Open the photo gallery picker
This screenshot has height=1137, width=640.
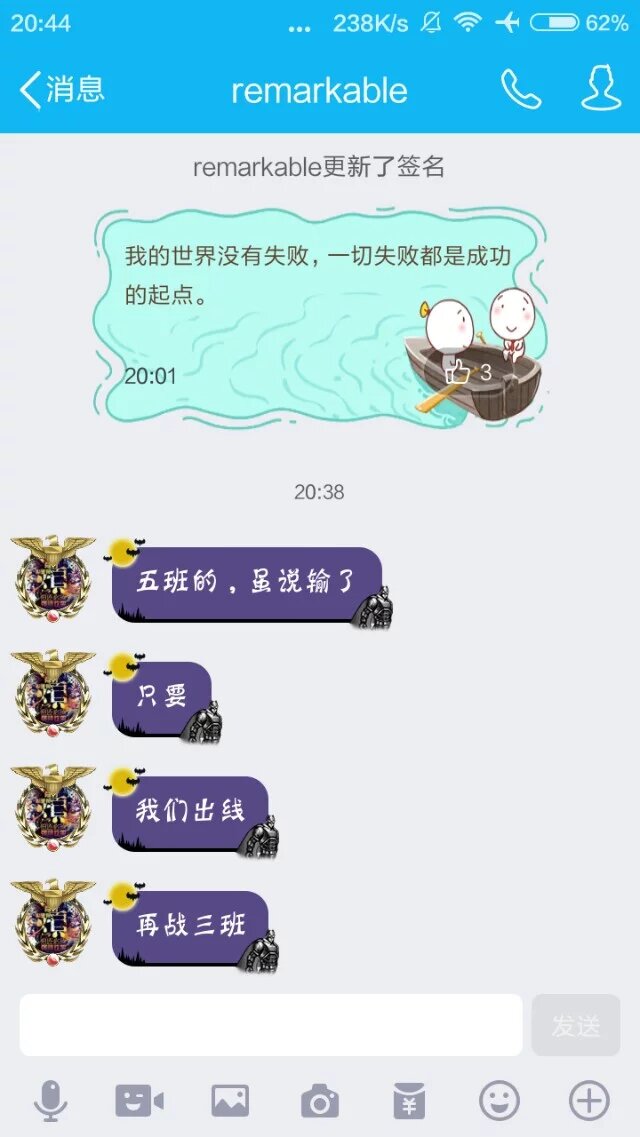(x=230, y=1101)
